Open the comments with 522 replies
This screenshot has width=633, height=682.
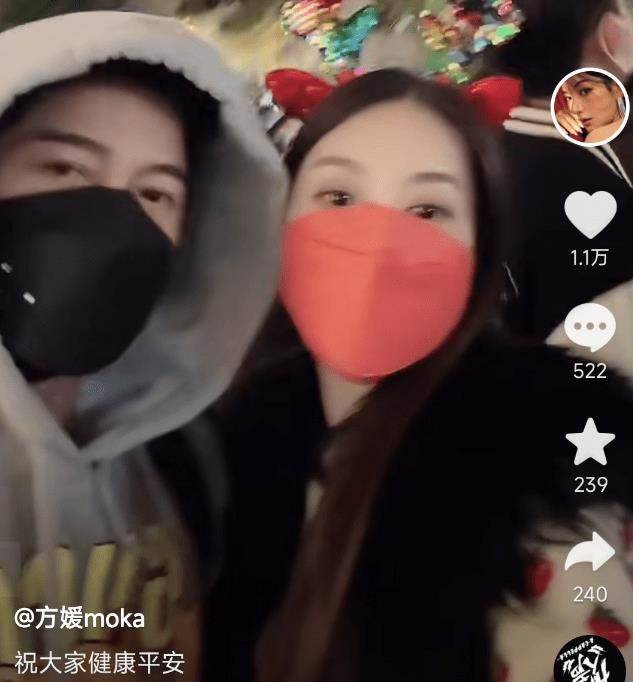pyautogui.click(x=590, y=329)
